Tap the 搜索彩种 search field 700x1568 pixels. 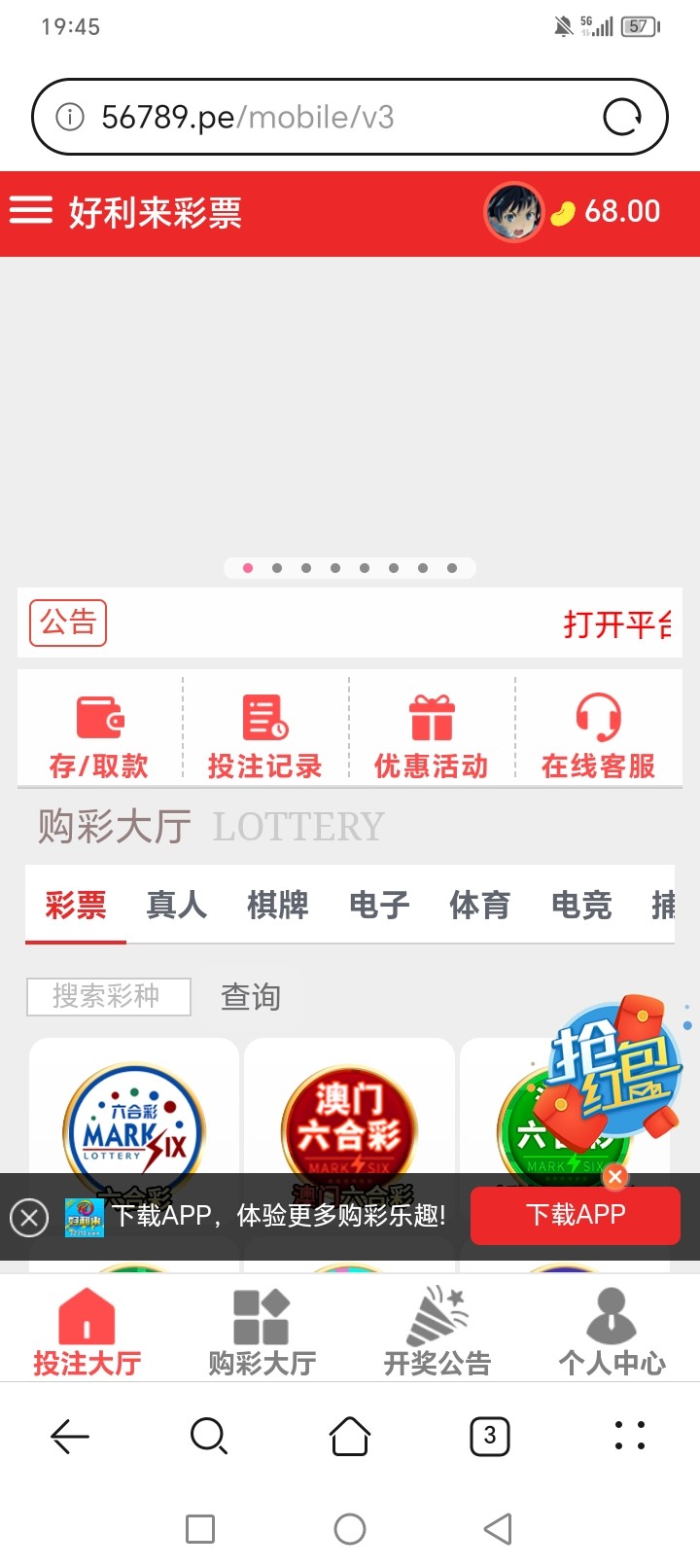pos(108,996)
